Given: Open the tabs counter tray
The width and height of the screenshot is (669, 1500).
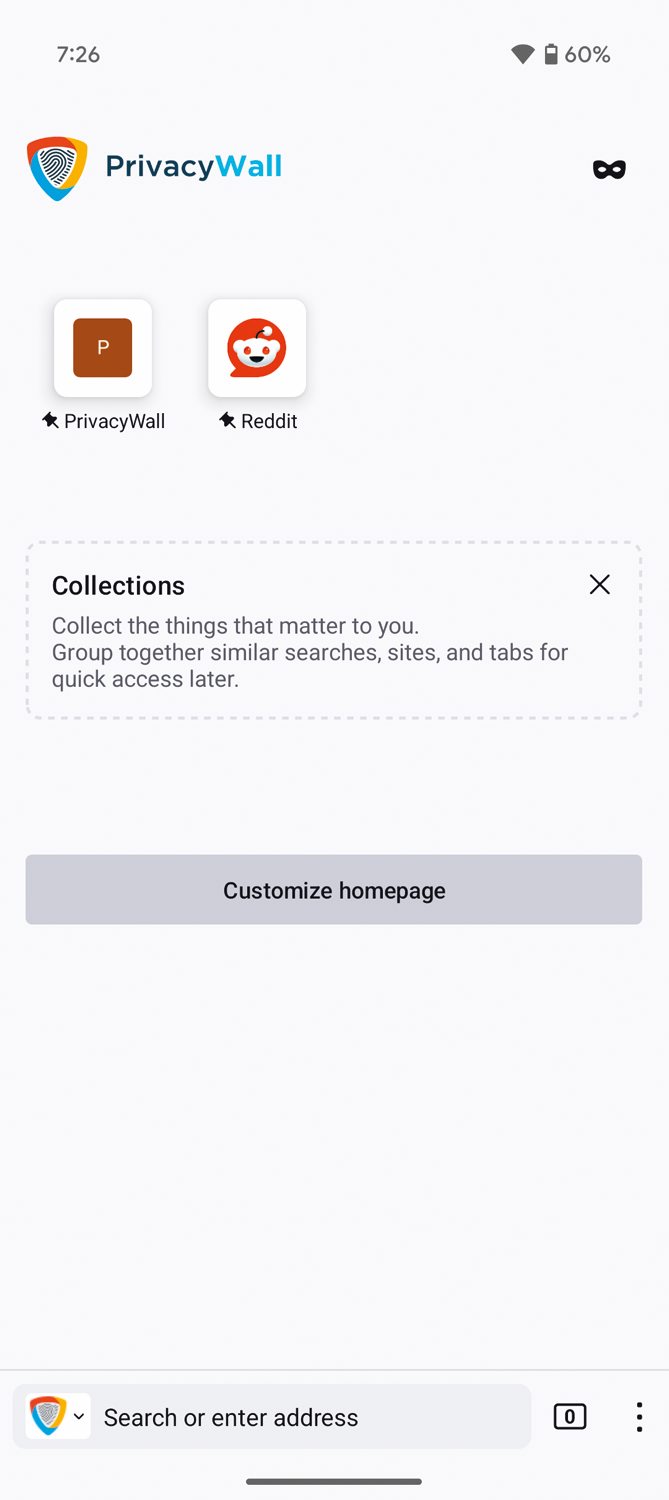Looking at the screenshot, I should [570, 1416].
